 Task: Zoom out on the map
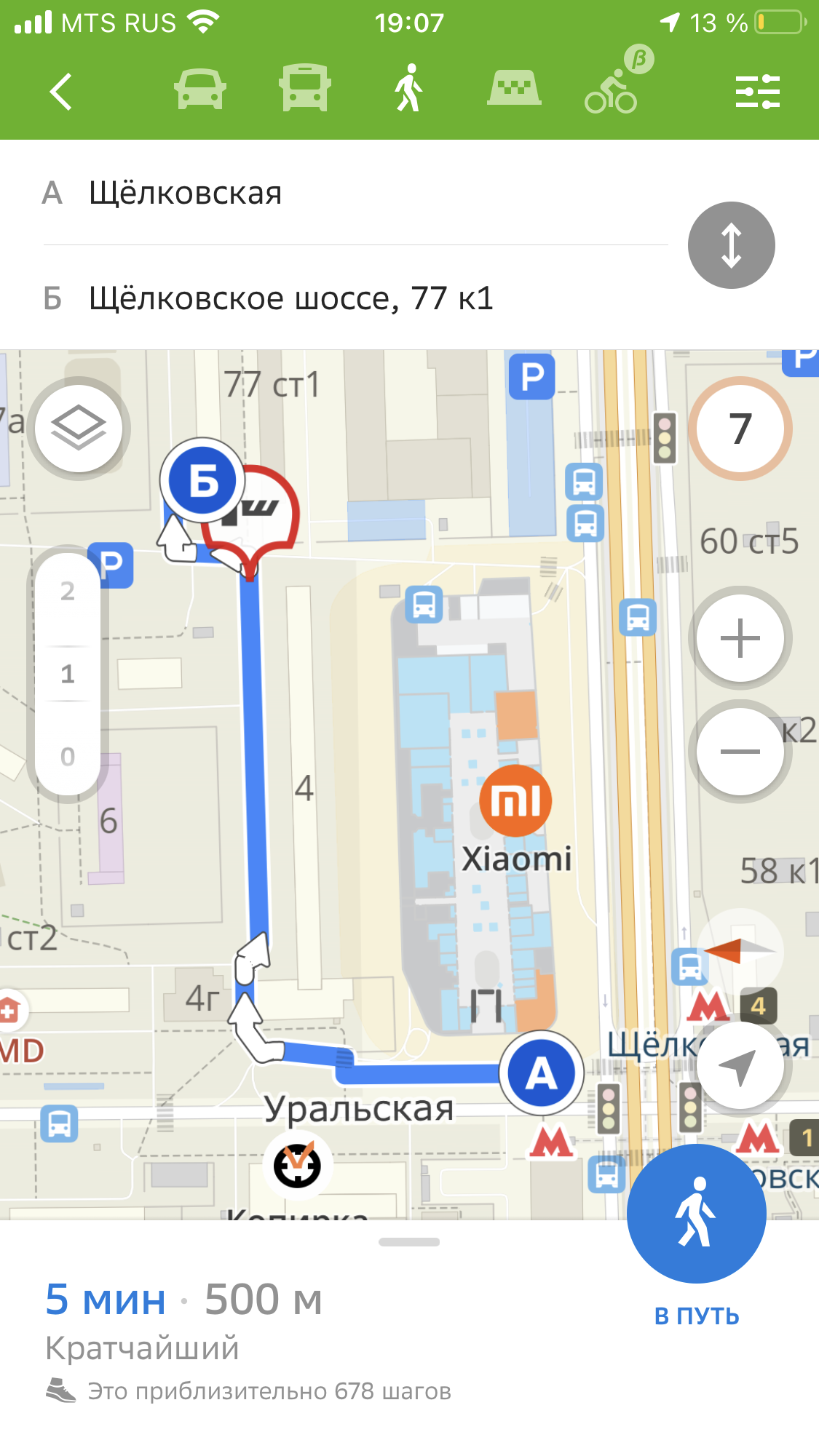[740, 751]
